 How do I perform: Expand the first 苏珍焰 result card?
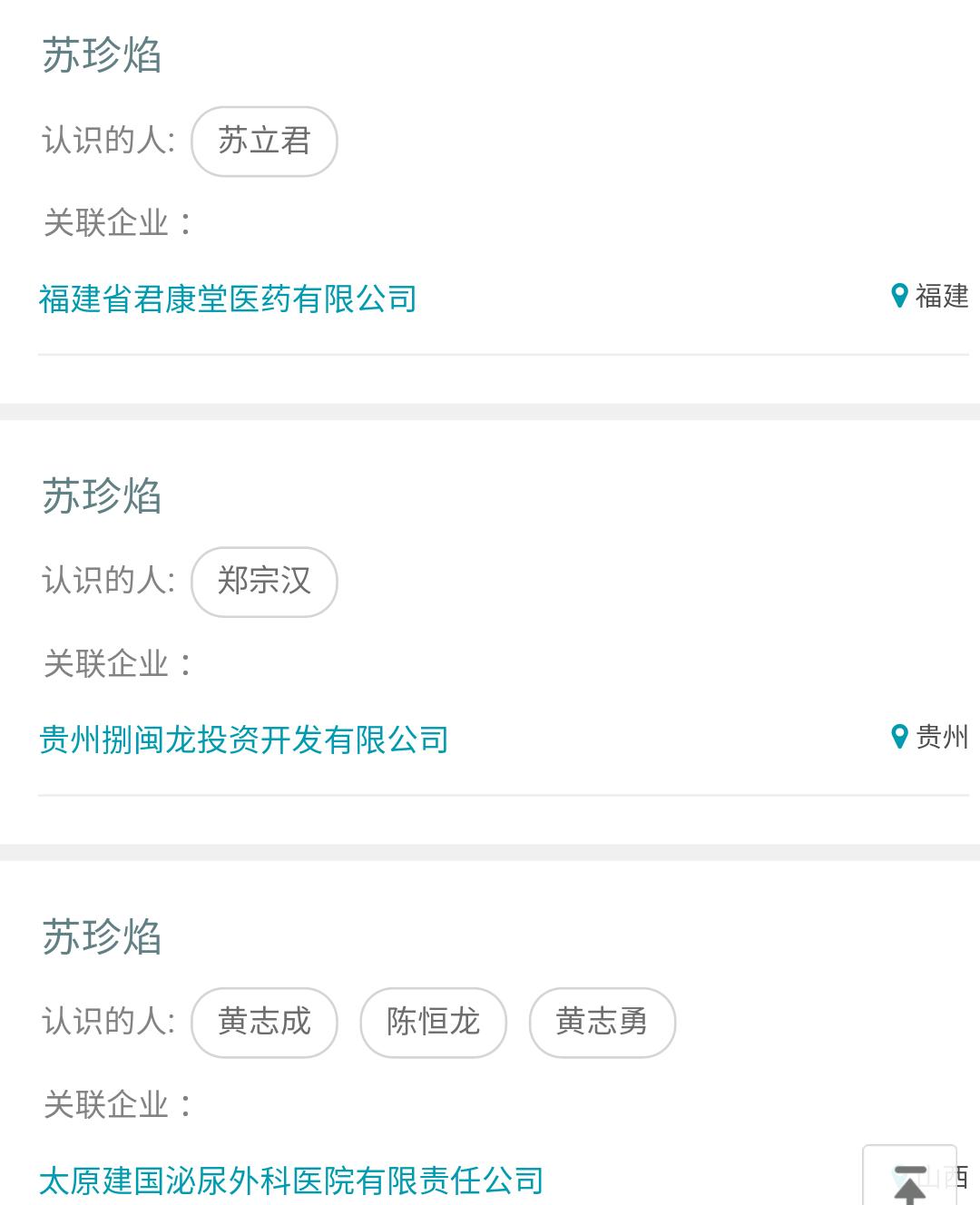[x=102, y=56]
